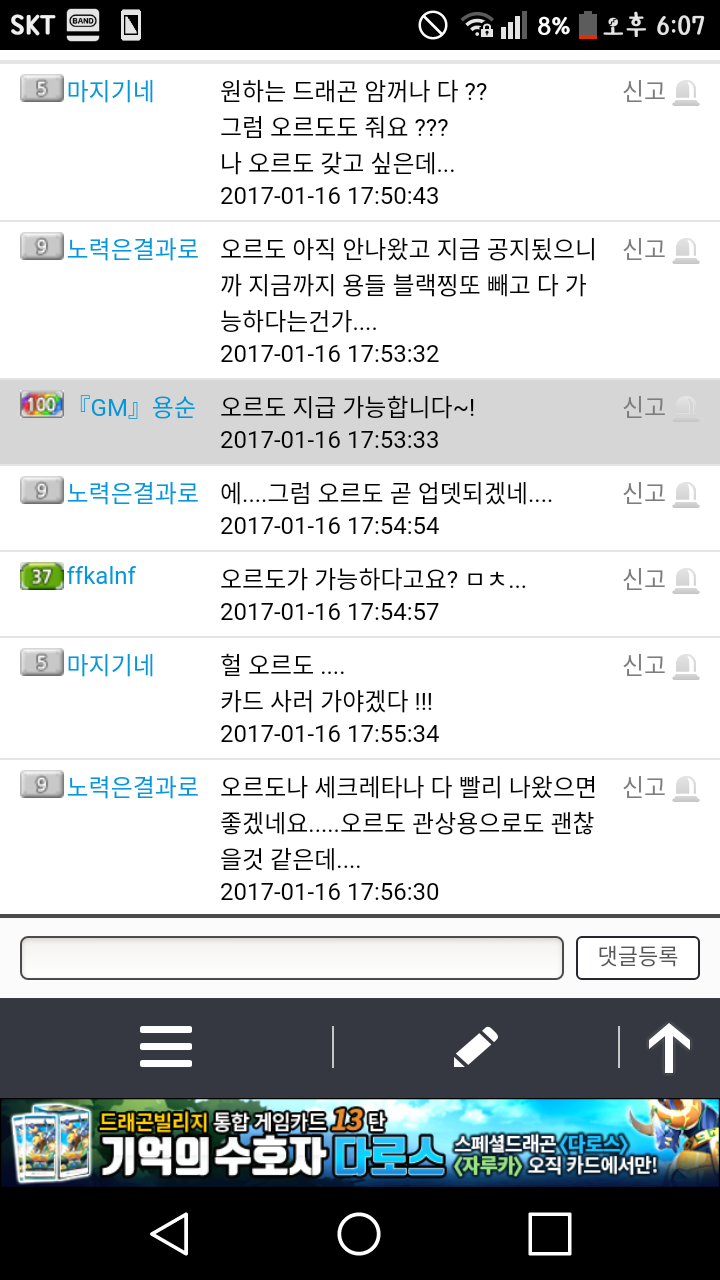This screenshot has width=720, height=1280.
Task: Open 『GM』용순 profile name
Action: point(134,407)
